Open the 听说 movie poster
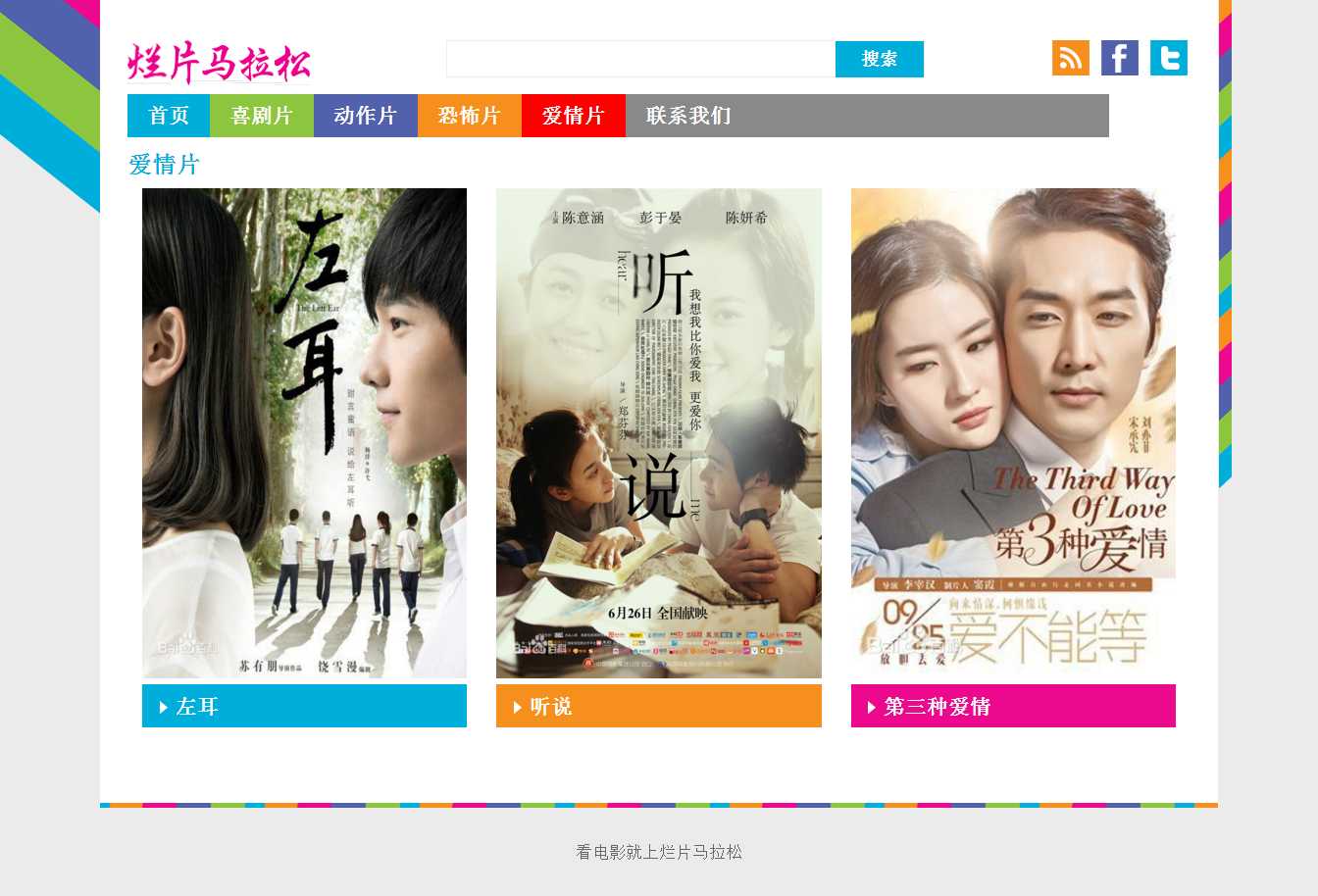This screenshot has height=896, width=1318. tap(658, 432)
